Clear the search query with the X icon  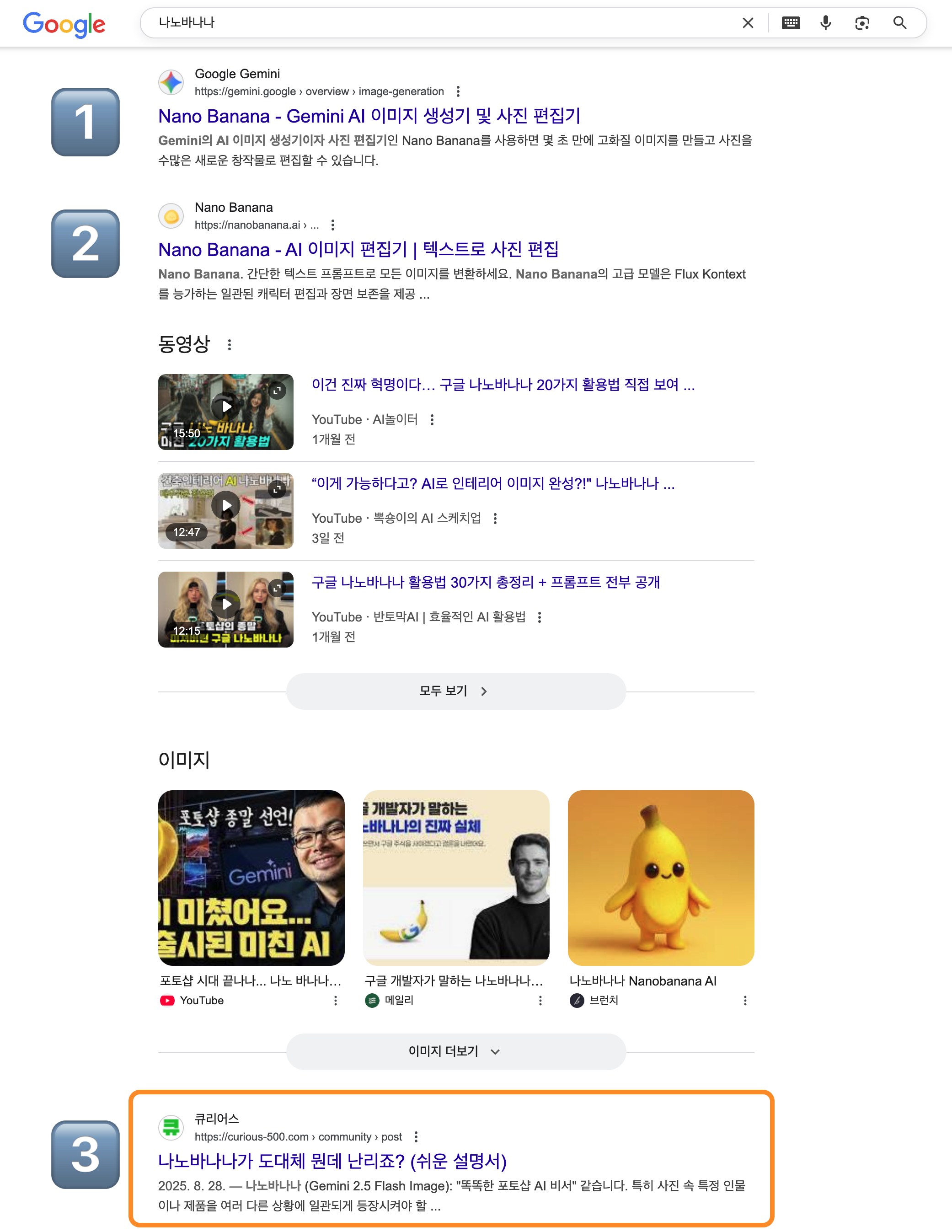pos(747,23)
